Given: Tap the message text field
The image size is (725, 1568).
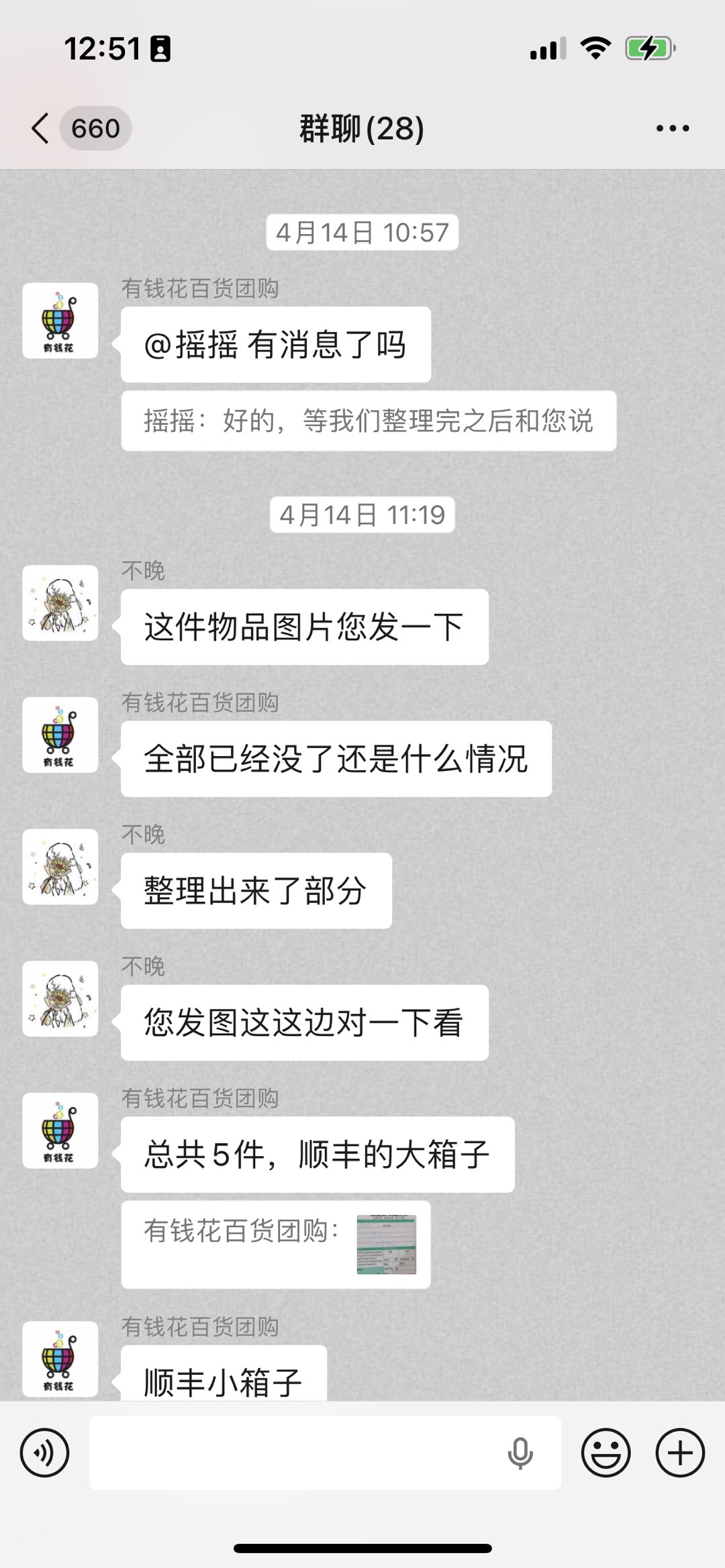Looking at the screenshot, I should 295,1453.
